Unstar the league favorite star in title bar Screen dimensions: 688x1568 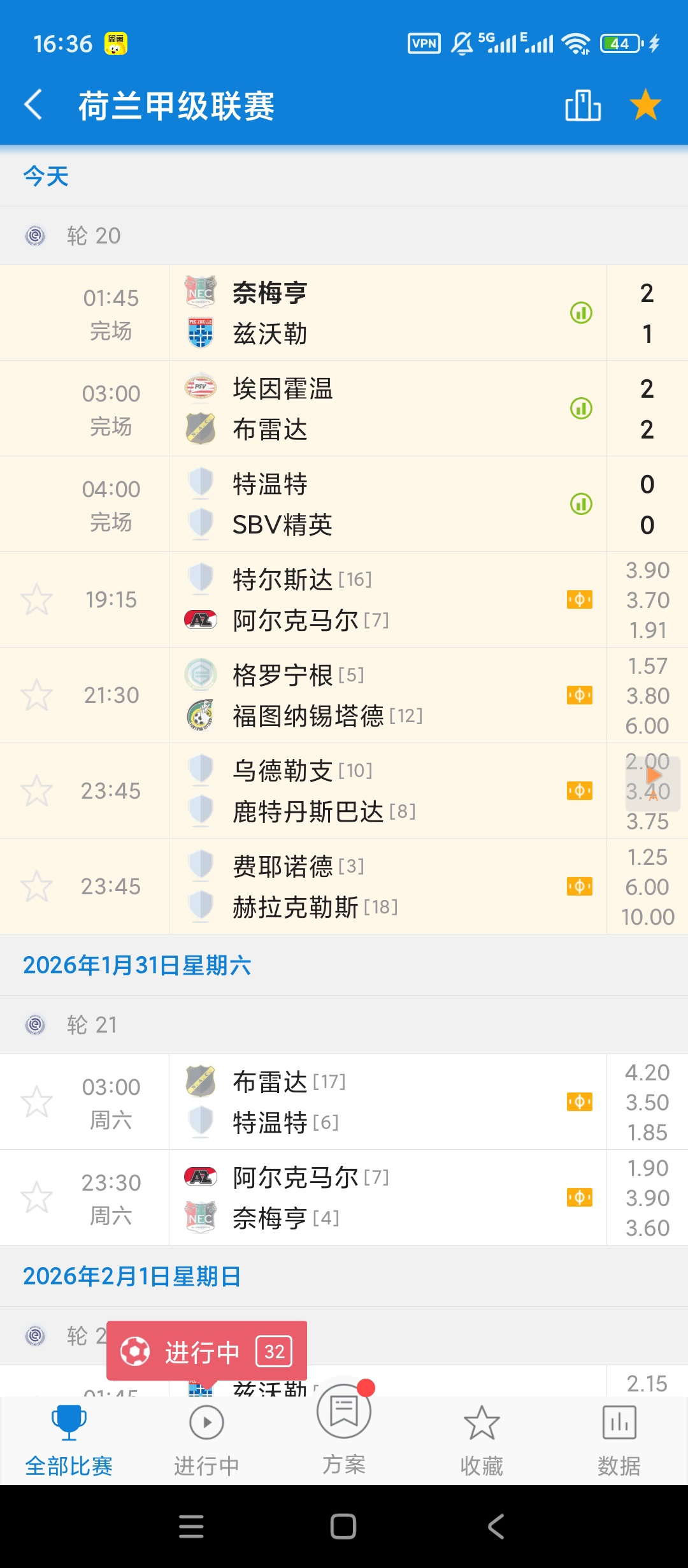pos(646,106)
